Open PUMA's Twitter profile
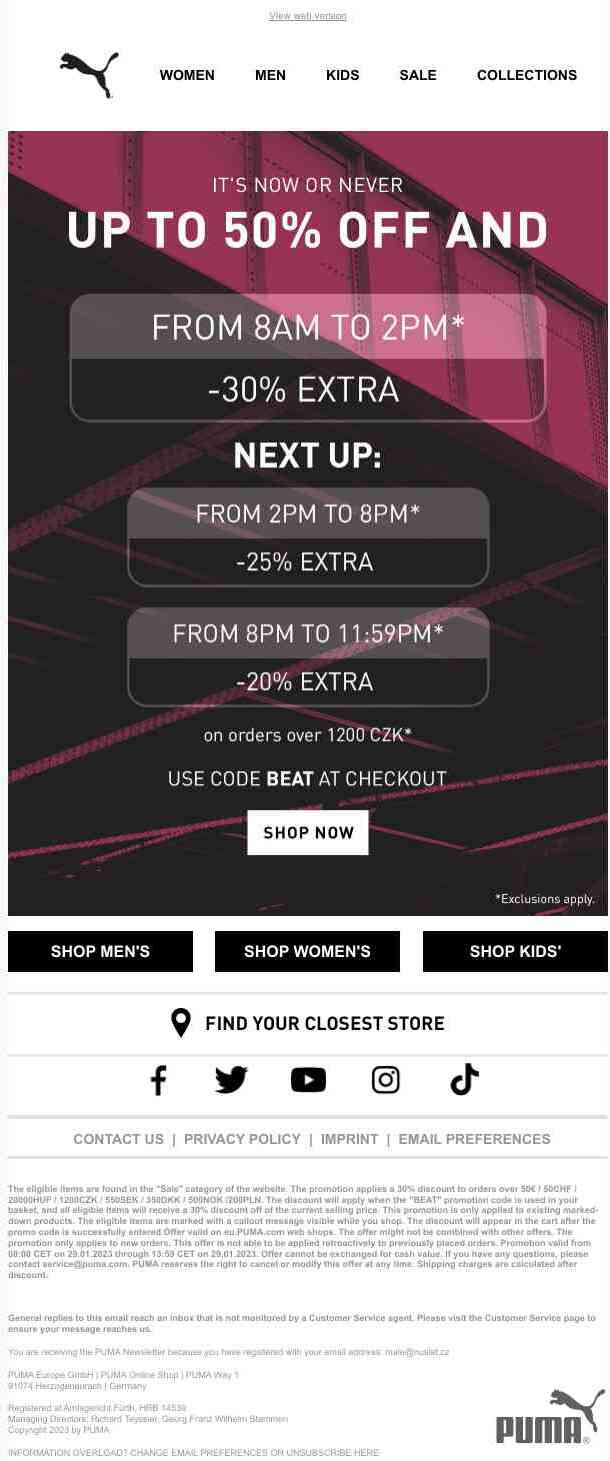610x1461 pixels. [x=231, y=1080]
